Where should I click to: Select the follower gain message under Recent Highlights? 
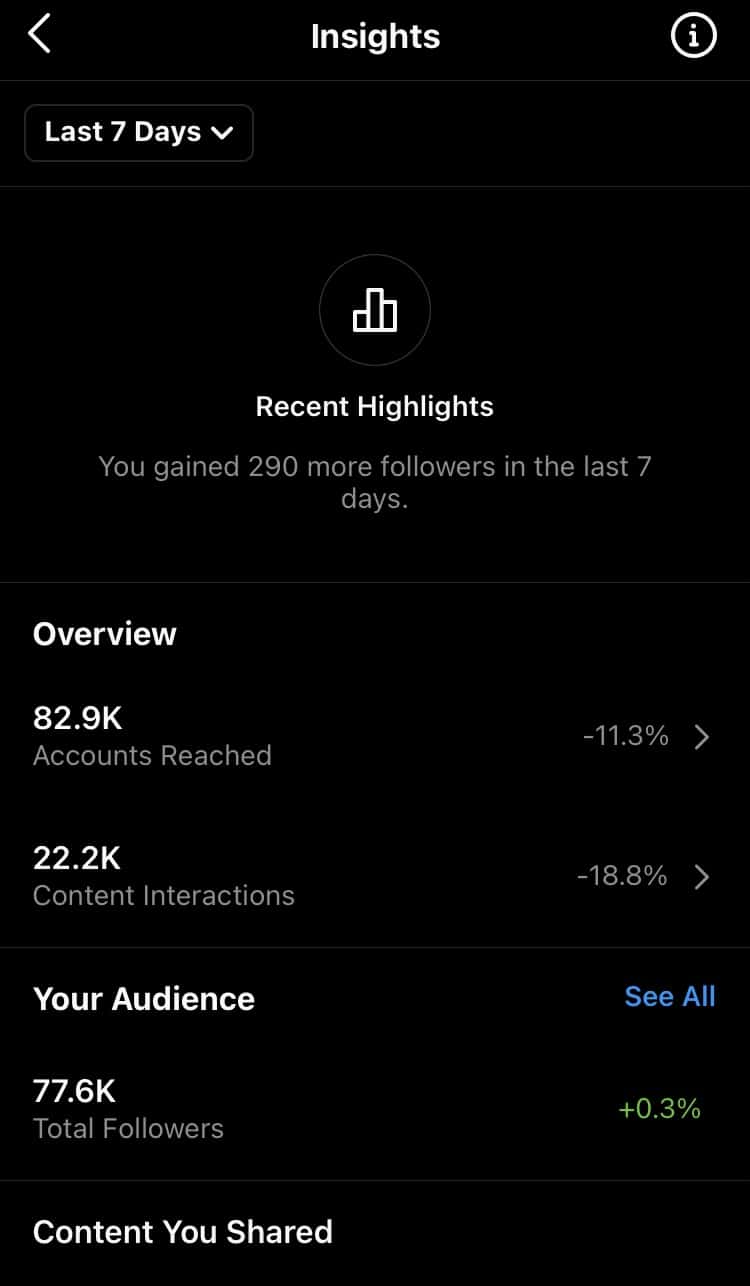(x=375, y=482)
